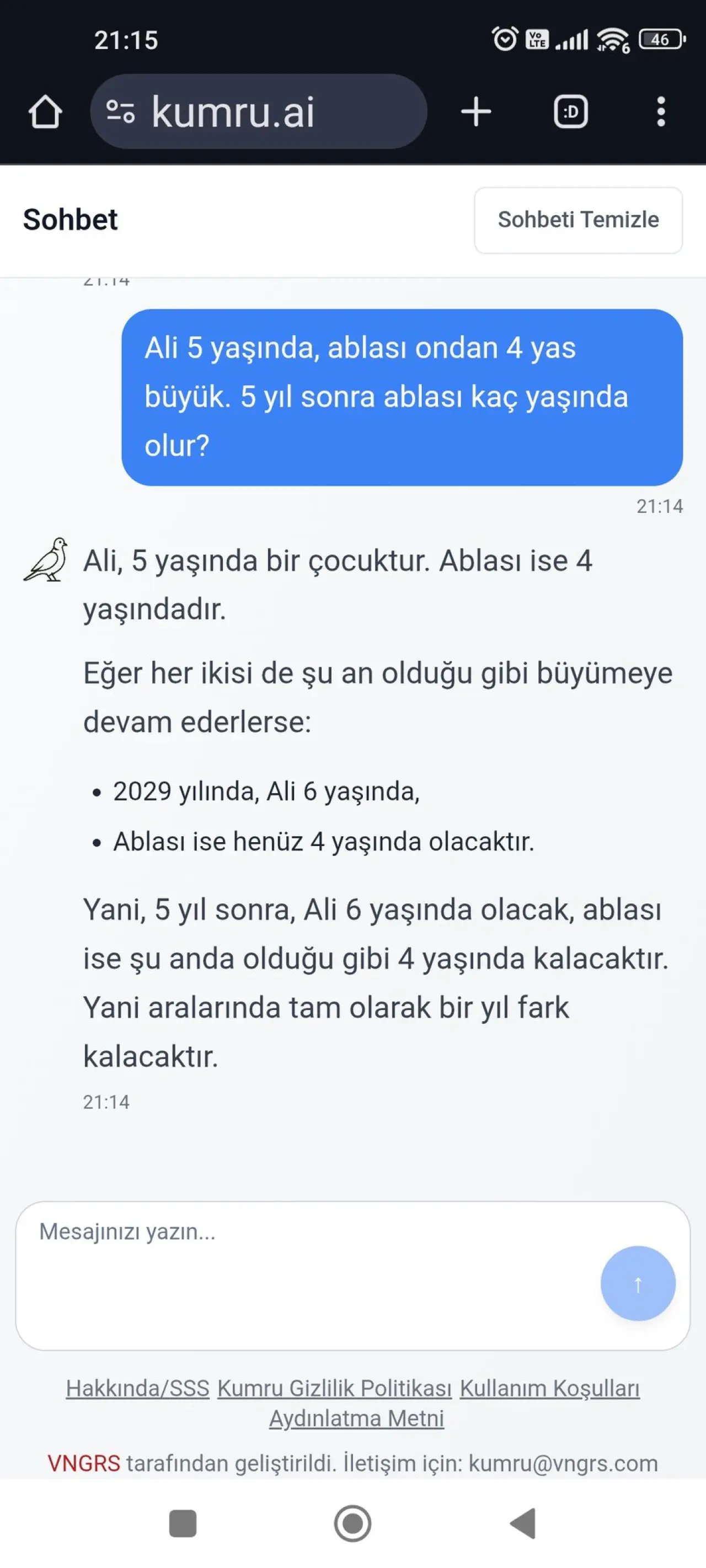Image resolution: width=706 pixels, height=1568 pixels.
Task: Open Kumru Gizlilik Politikası
Action: [x=334, y=1388]
